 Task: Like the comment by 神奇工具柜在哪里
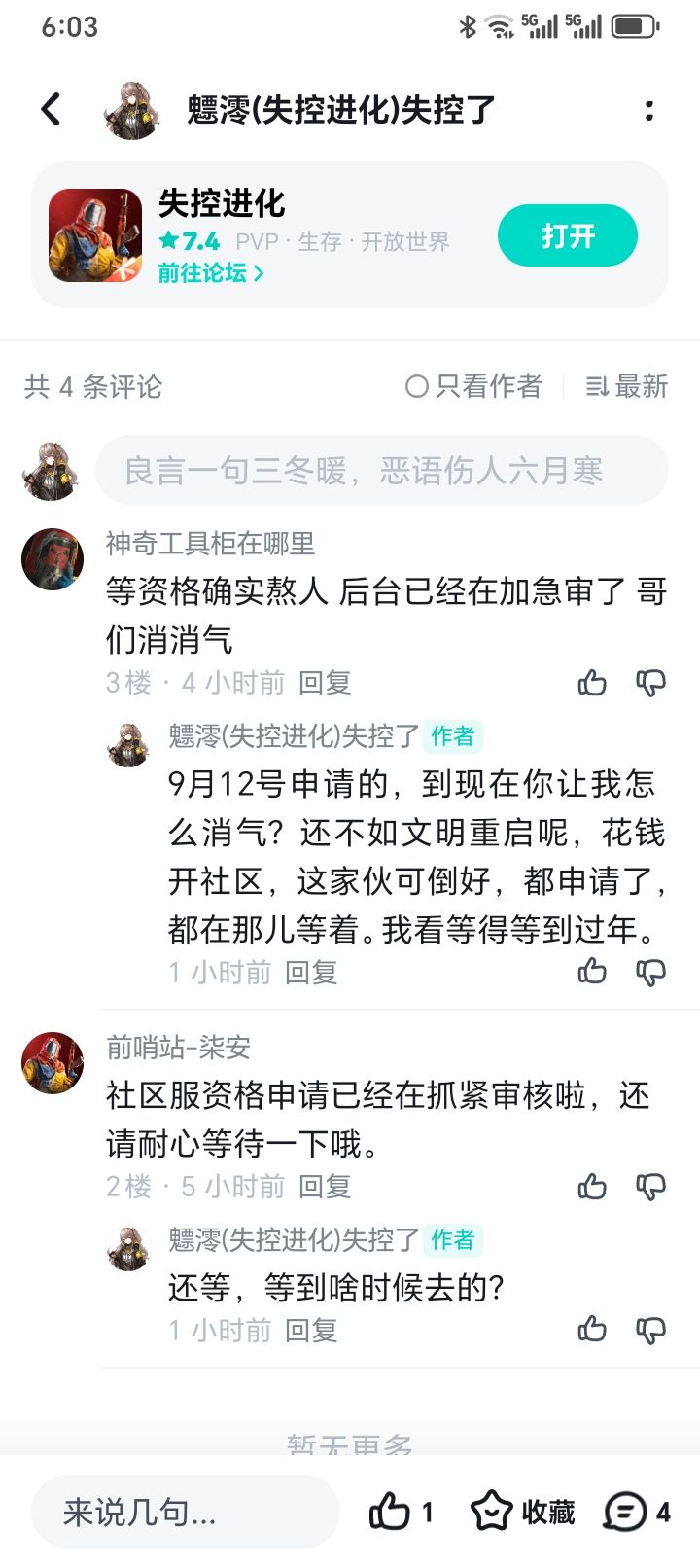pyautogui.click(x=592, y=683)
